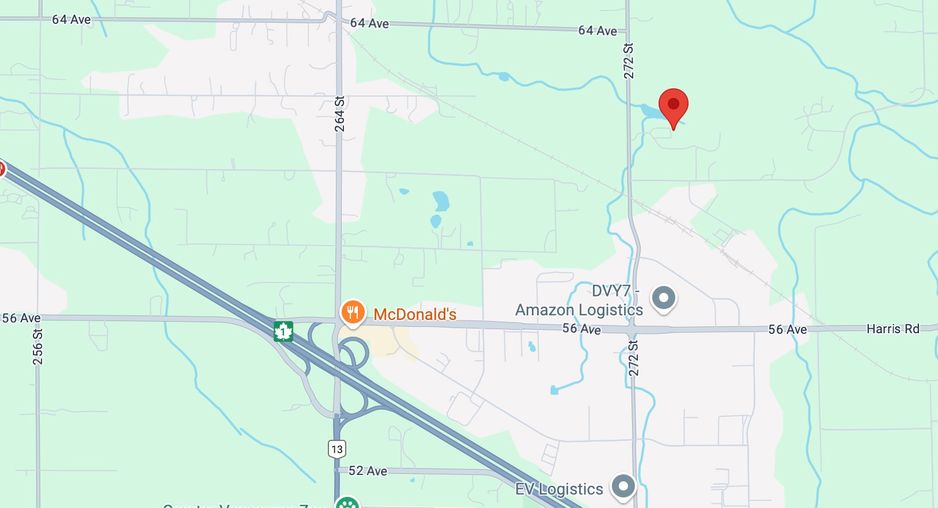
Task: Open the McDonald's place marker
Action: pyautogui.click(x=352, y=313)
